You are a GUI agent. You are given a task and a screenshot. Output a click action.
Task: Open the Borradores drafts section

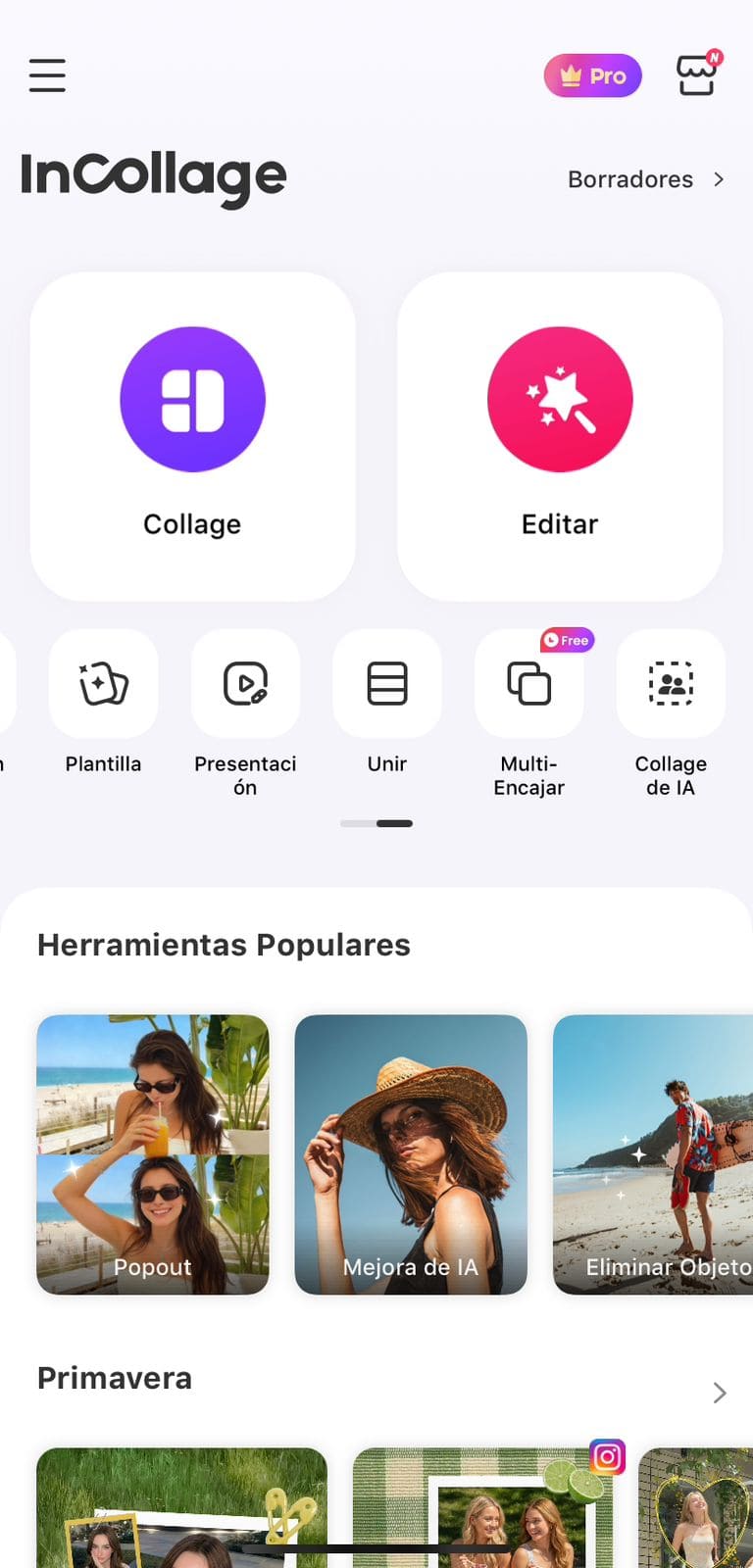tap(630, 179)
